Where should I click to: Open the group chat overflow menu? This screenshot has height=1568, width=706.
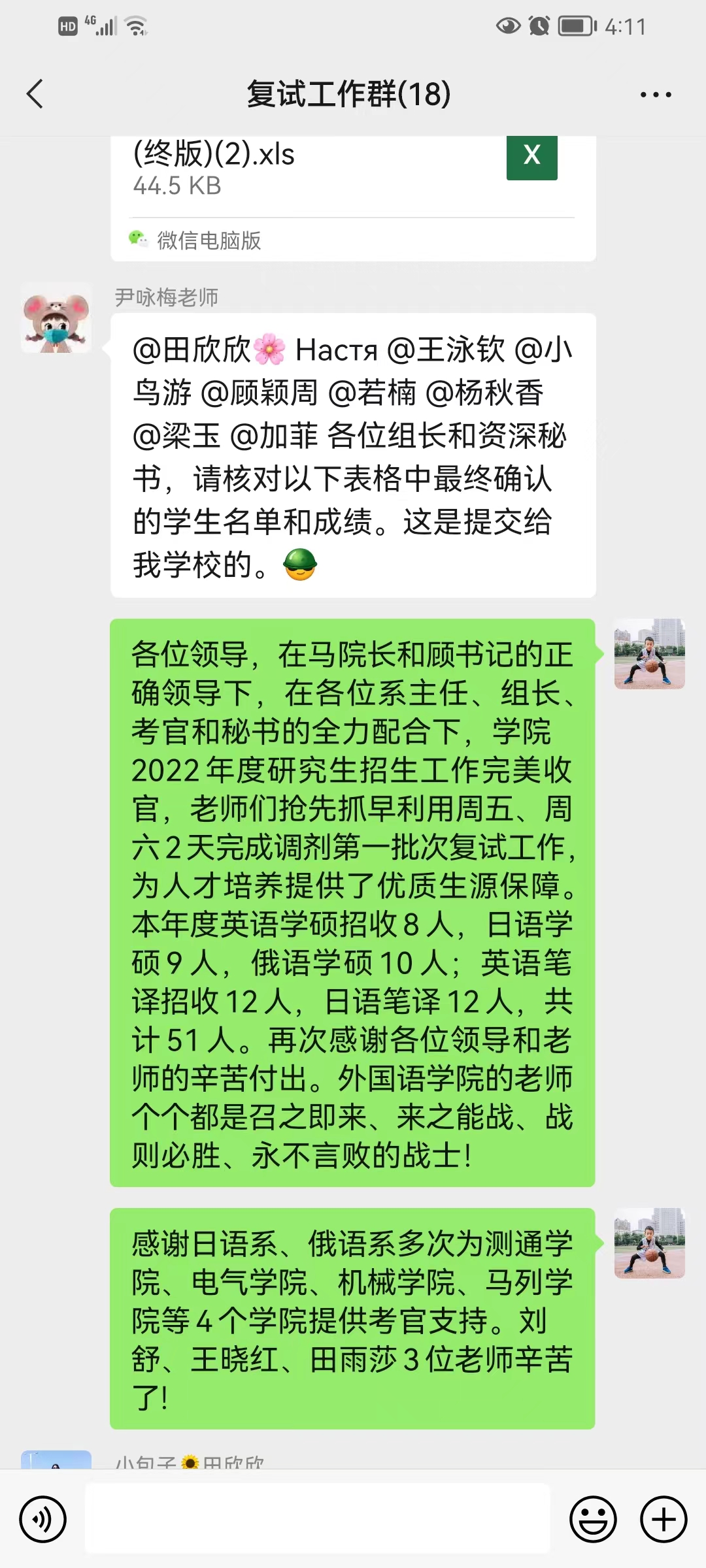point(655,95)
